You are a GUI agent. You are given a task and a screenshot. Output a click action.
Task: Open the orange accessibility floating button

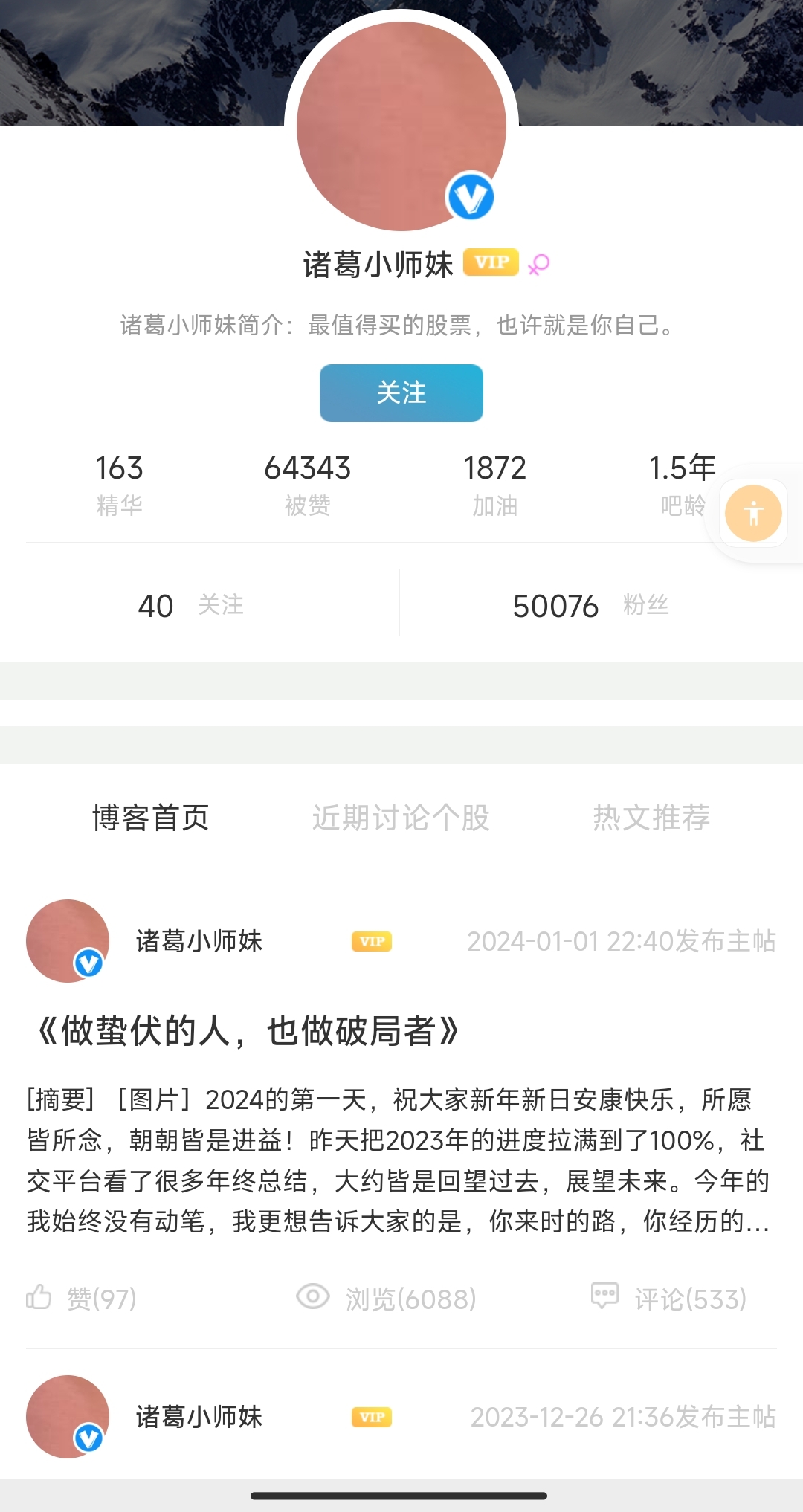753,513
